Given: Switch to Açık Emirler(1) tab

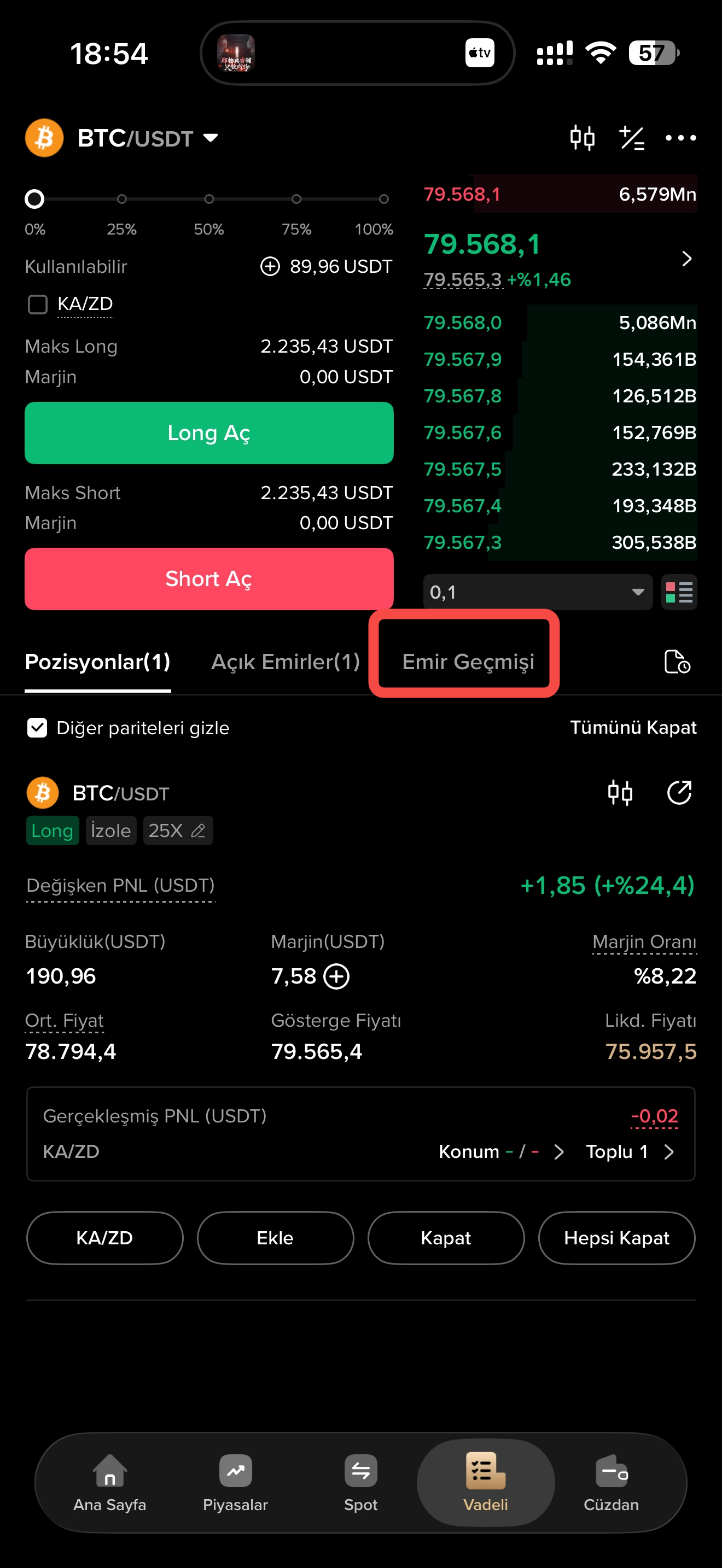Looking at the screenshot, I should pyautogui.click(x=286, y=662).
